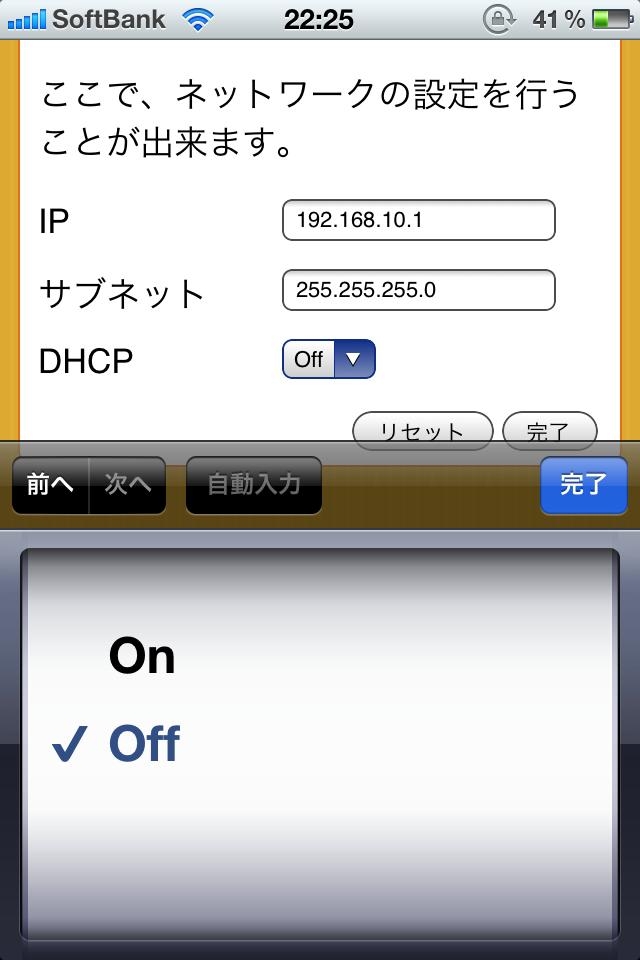Edit the subnet mask field

(418, 290)
